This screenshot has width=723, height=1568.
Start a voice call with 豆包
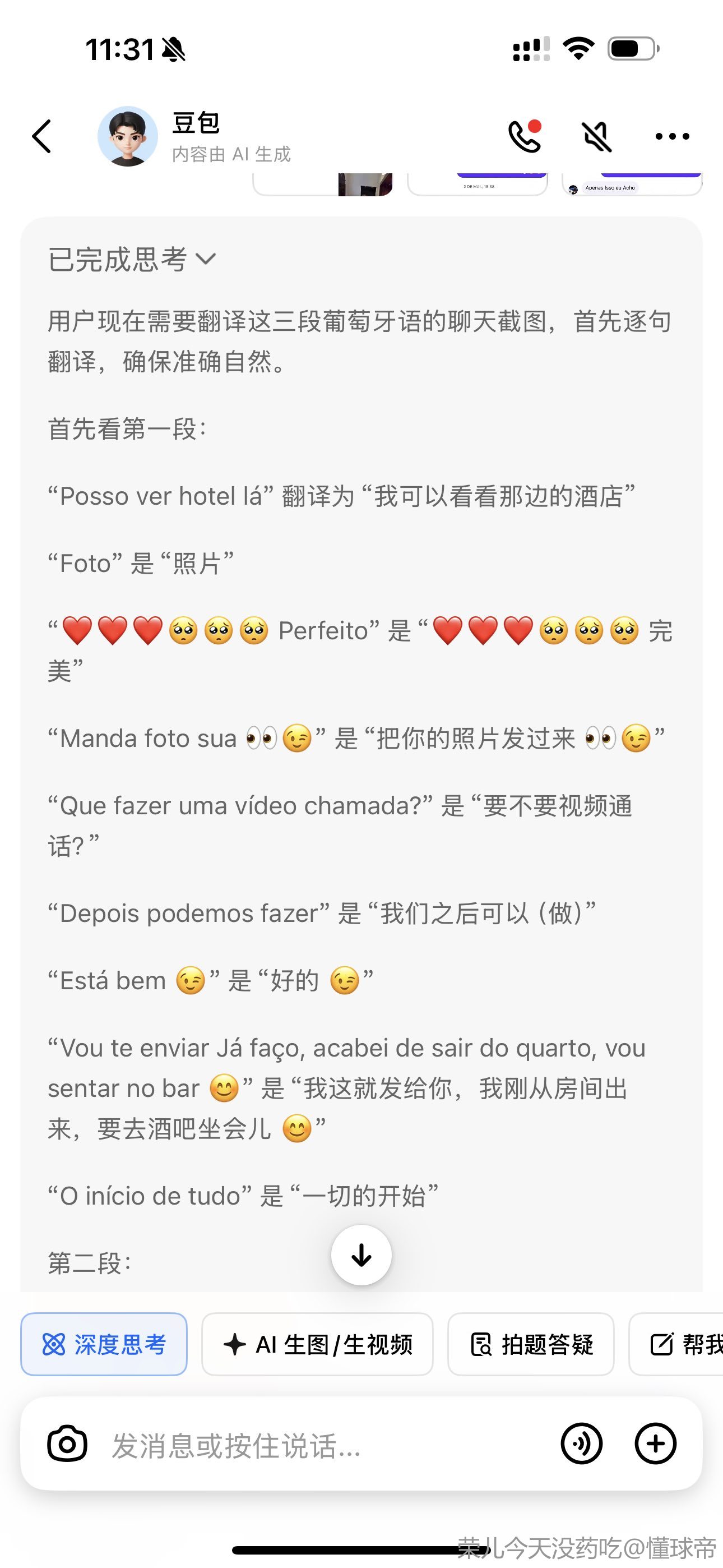[x=524, y=136]
